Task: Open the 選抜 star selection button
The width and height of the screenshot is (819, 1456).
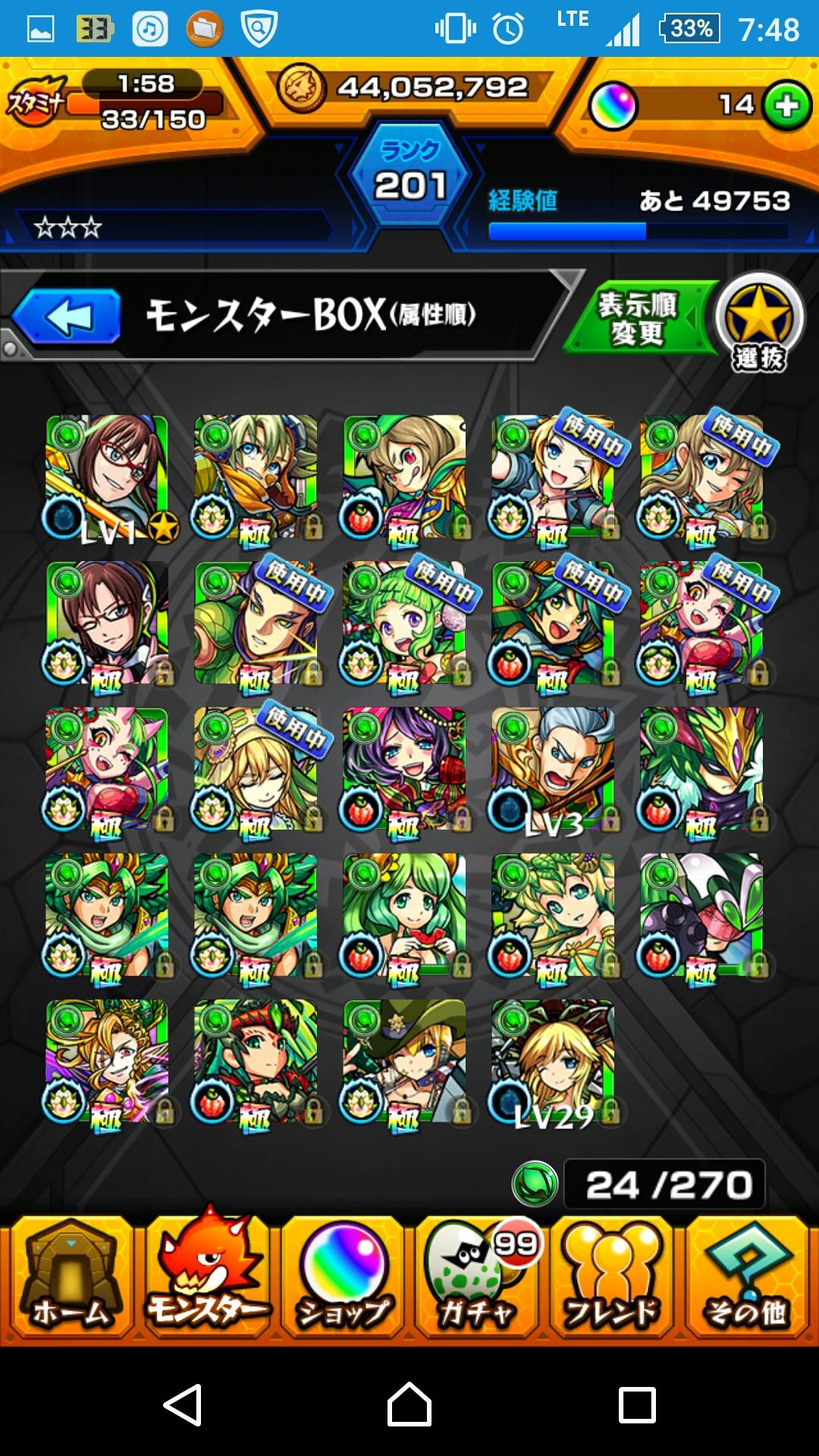Action: coord(760,322)
